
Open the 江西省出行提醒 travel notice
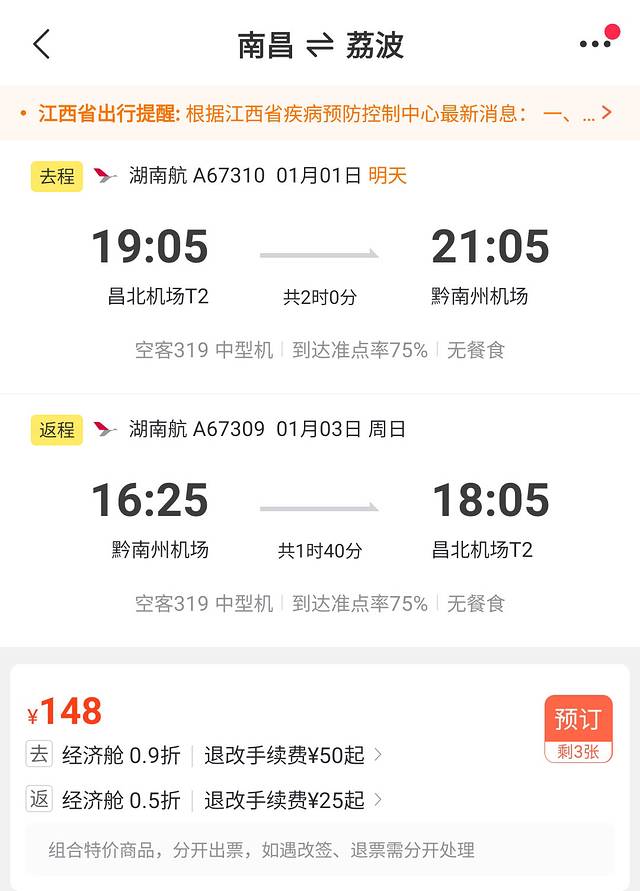320,113
